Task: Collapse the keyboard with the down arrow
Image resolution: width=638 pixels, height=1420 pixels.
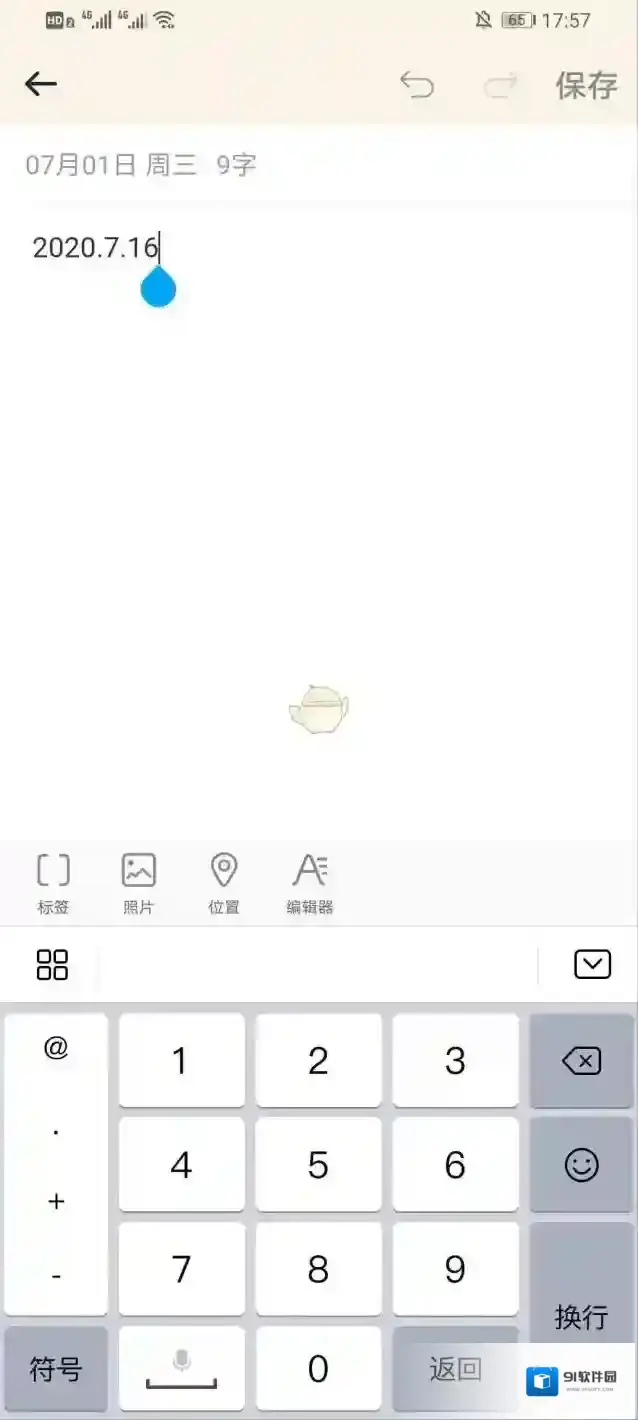Action: click(x=592, y=964)
